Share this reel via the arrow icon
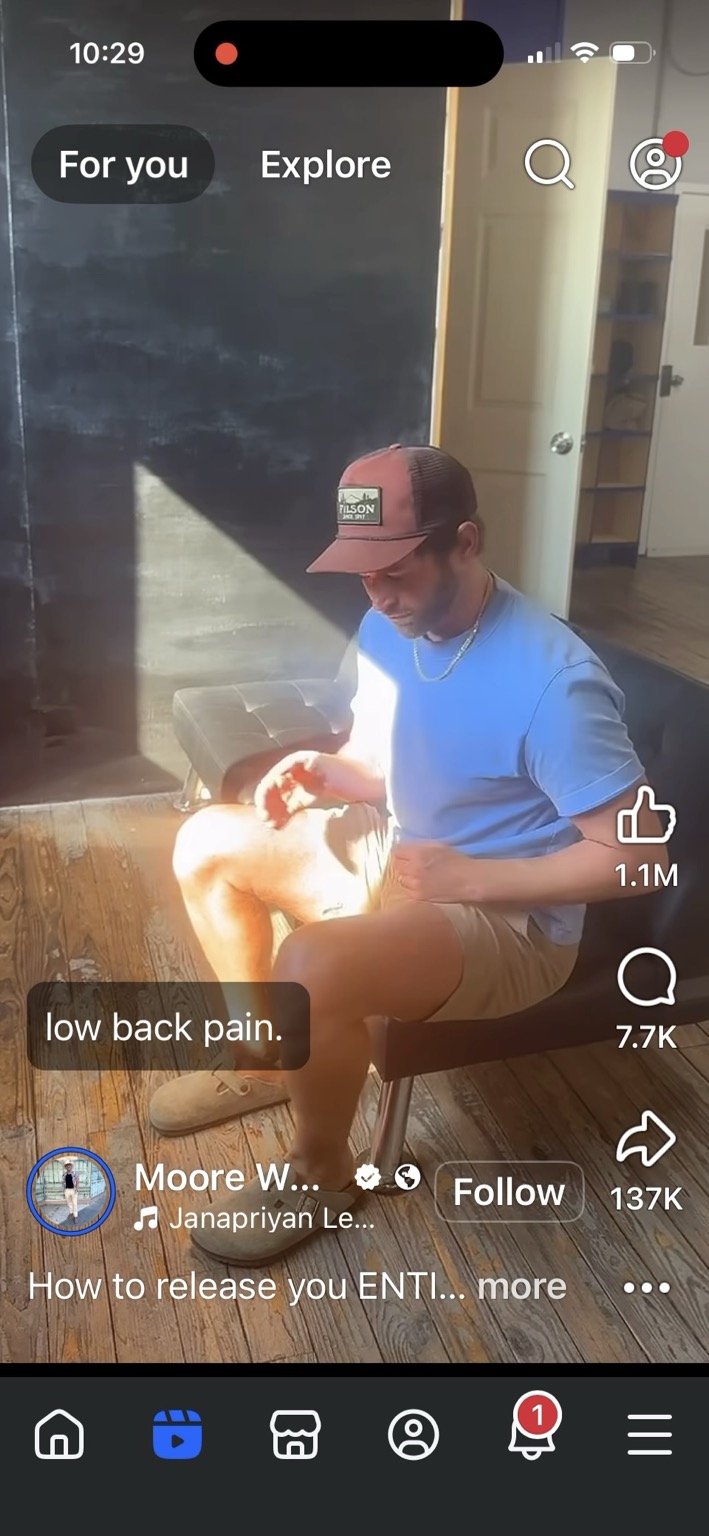This screenshot has width=709, height=1536. (646, 1140)
